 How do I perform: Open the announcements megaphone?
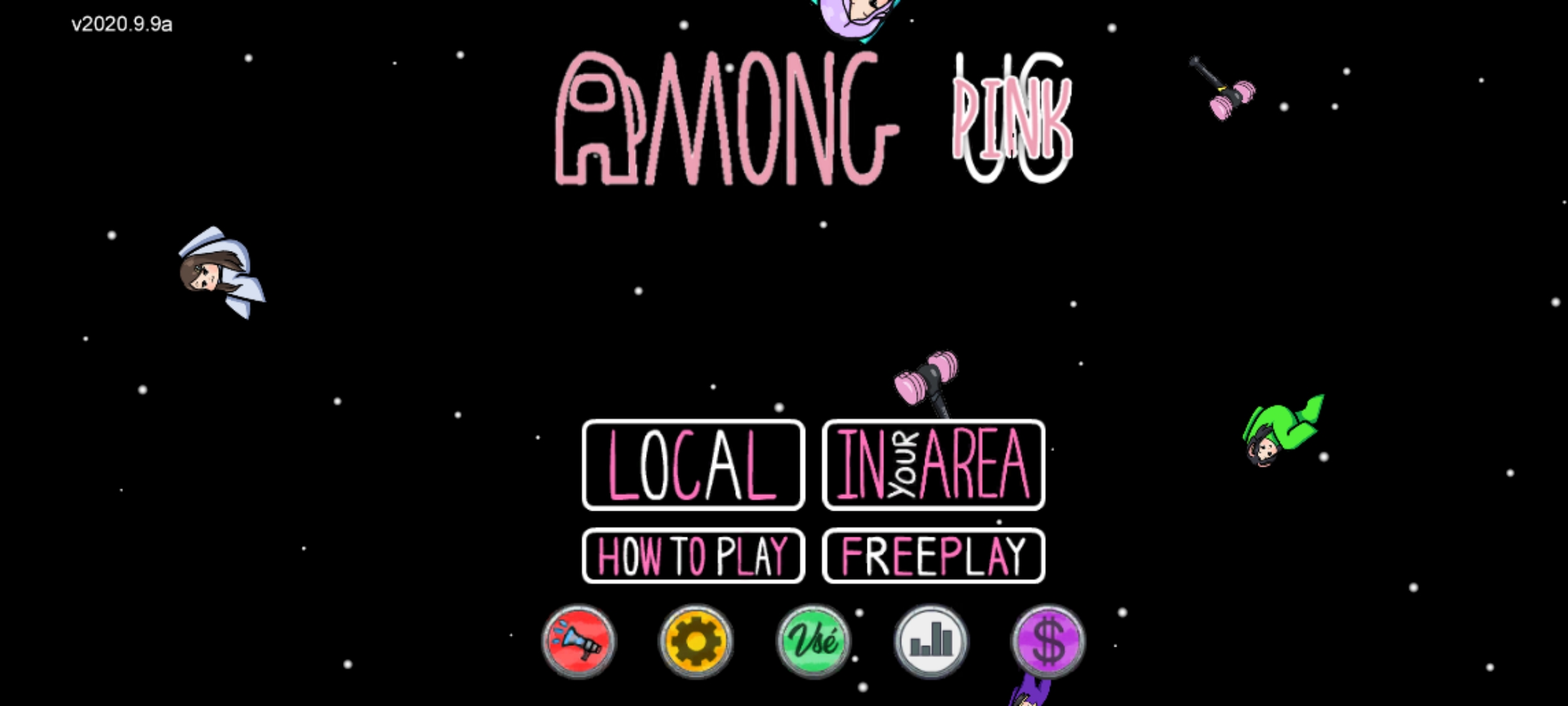pos(578,641)
